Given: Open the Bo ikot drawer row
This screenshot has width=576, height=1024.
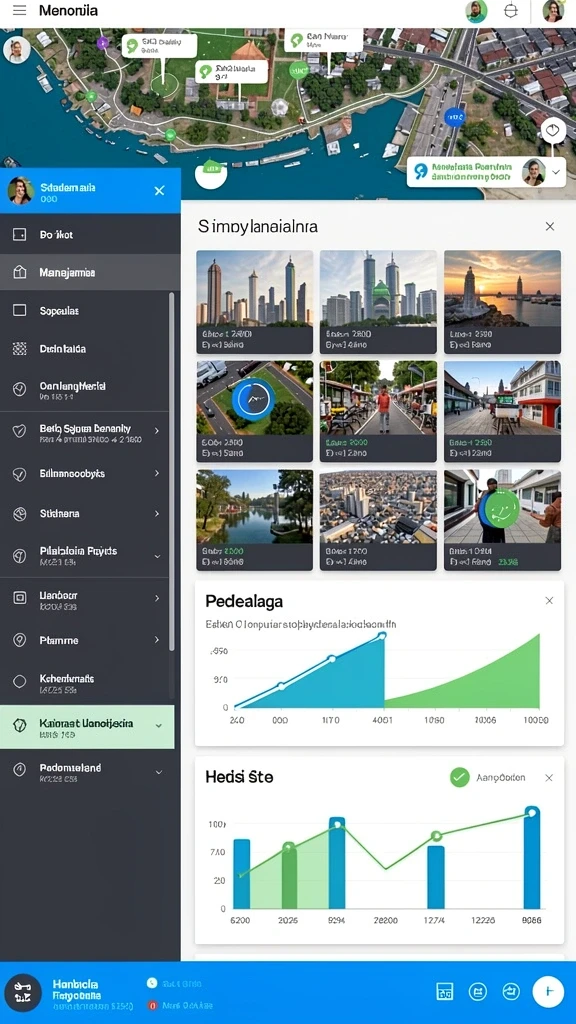Looking at the screenshot, I should 90,234.
